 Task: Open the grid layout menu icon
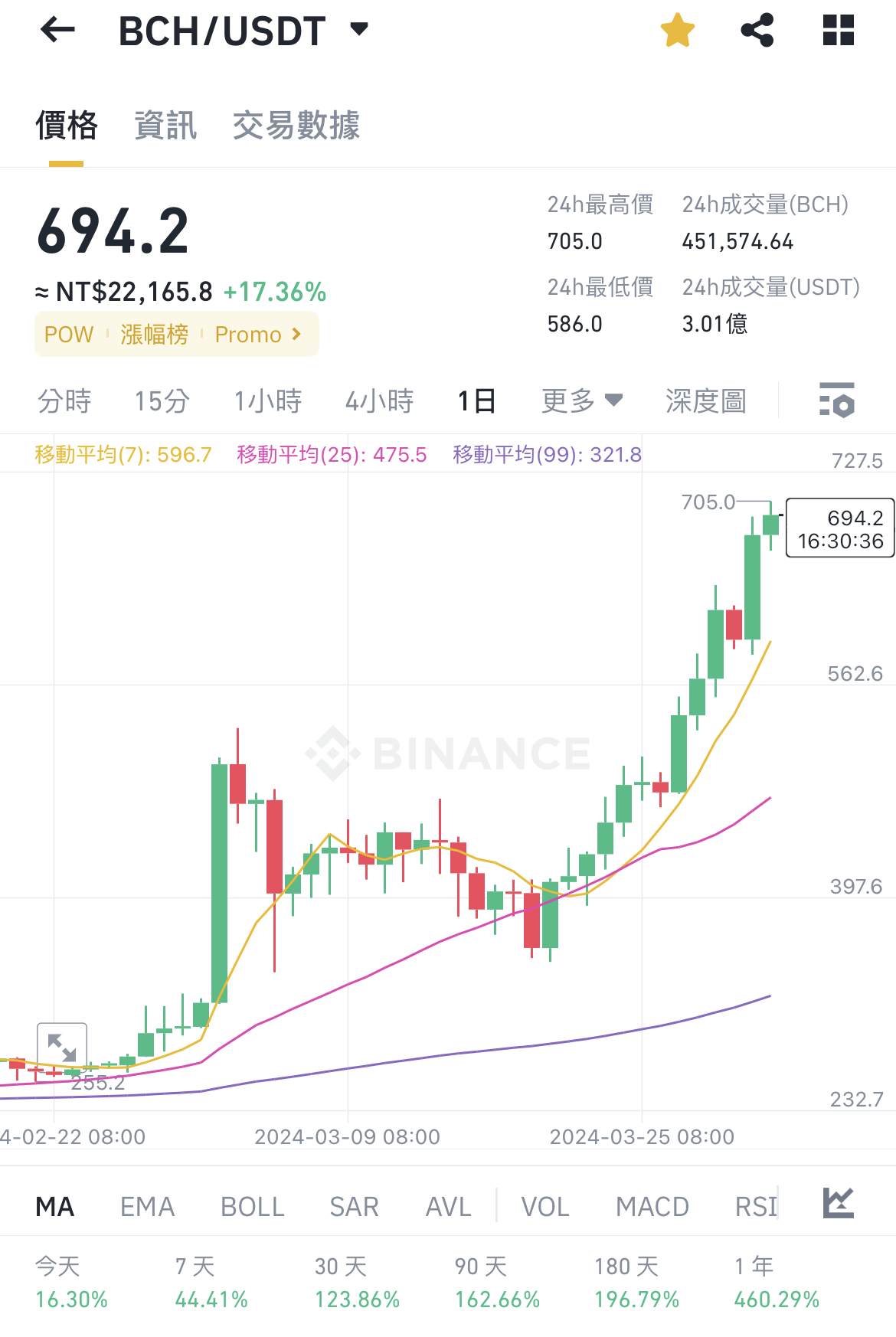[x=838, y=31]
